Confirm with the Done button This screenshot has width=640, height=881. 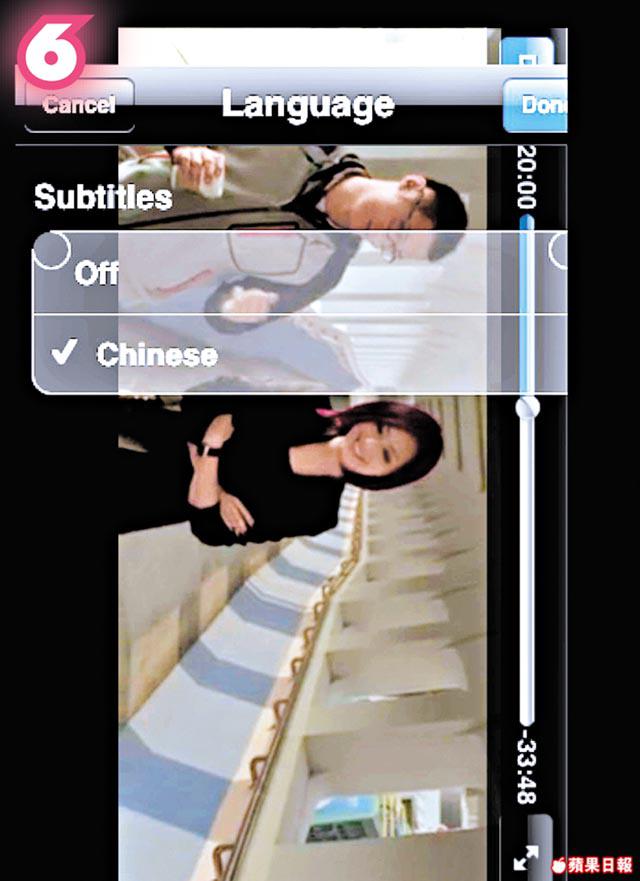pyautogui.click(x=538, y=105)
